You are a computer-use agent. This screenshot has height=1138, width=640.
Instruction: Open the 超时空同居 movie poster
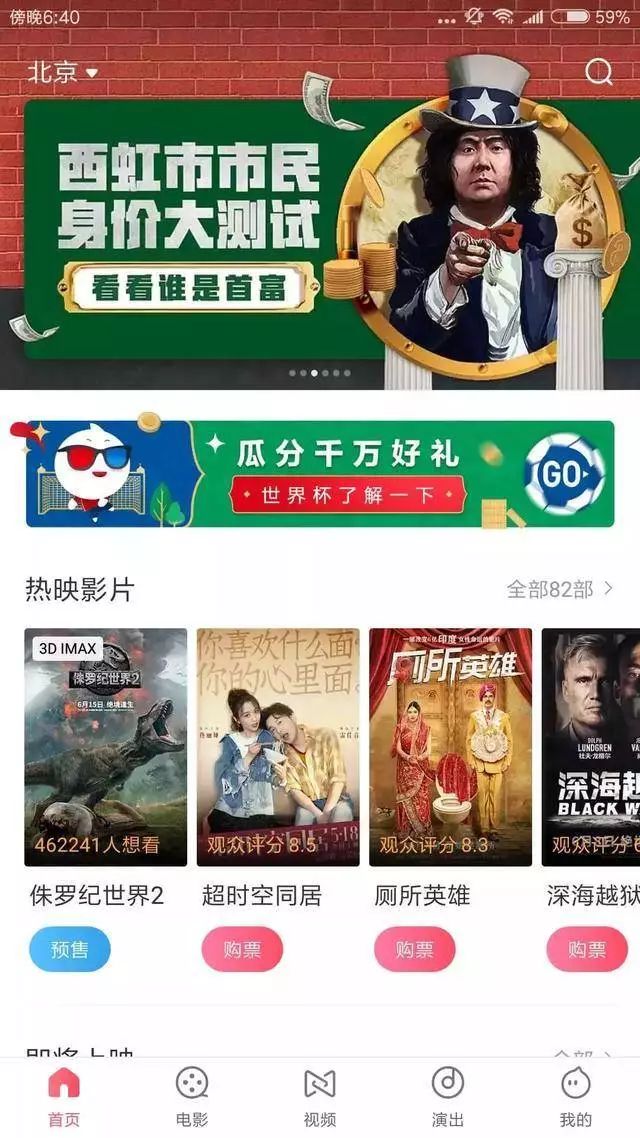[278, 746]
